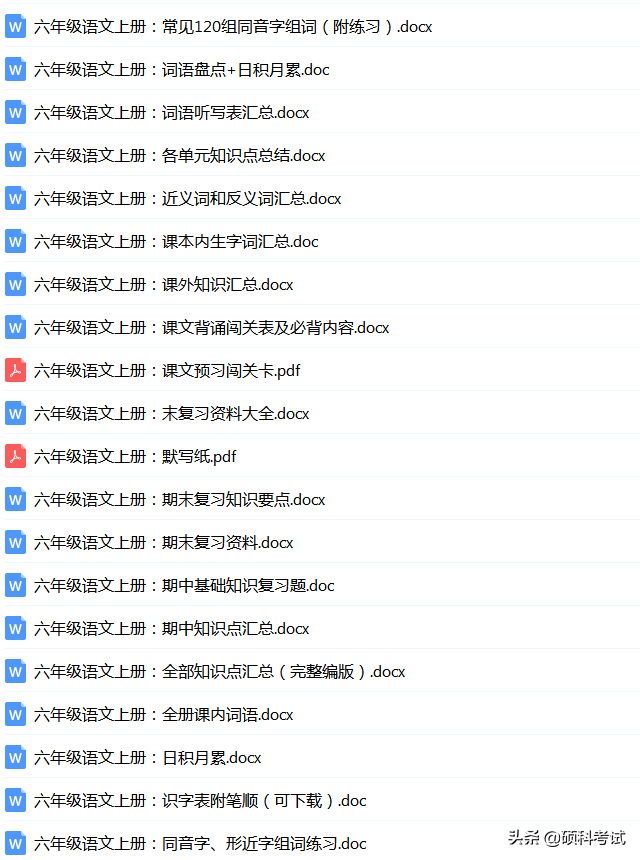
Task: View 全部知识点汇总（完整编版）.docx
Action: pyautogui.click(x=219, y=672)
